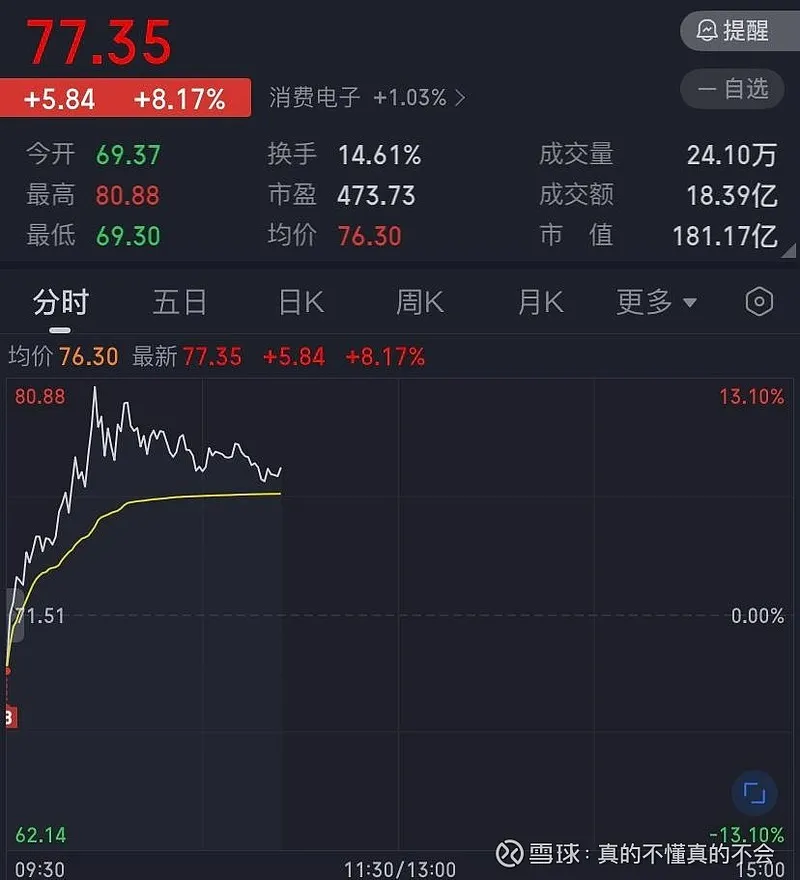Expand the 更多 chart options dropdown
The height and width of the screenshot is (880, 800).
[657, 302]
